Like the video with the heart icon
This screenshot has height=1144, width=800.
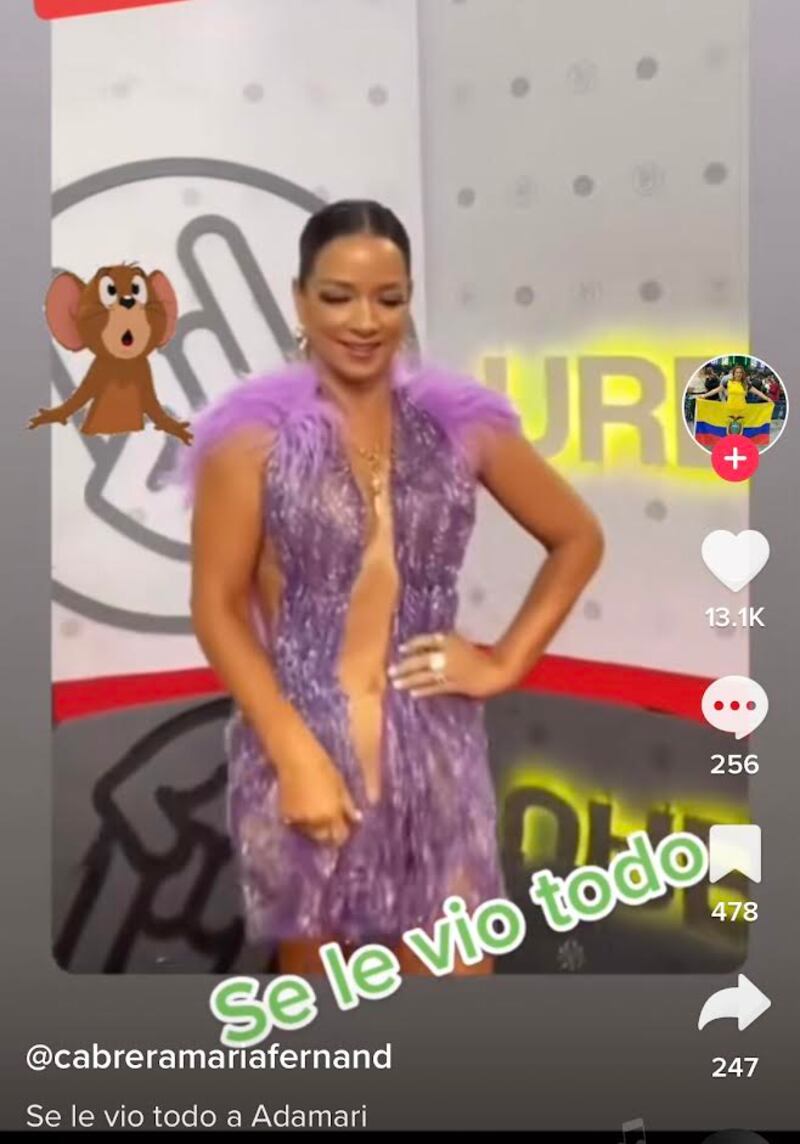(x=735, y=561)
